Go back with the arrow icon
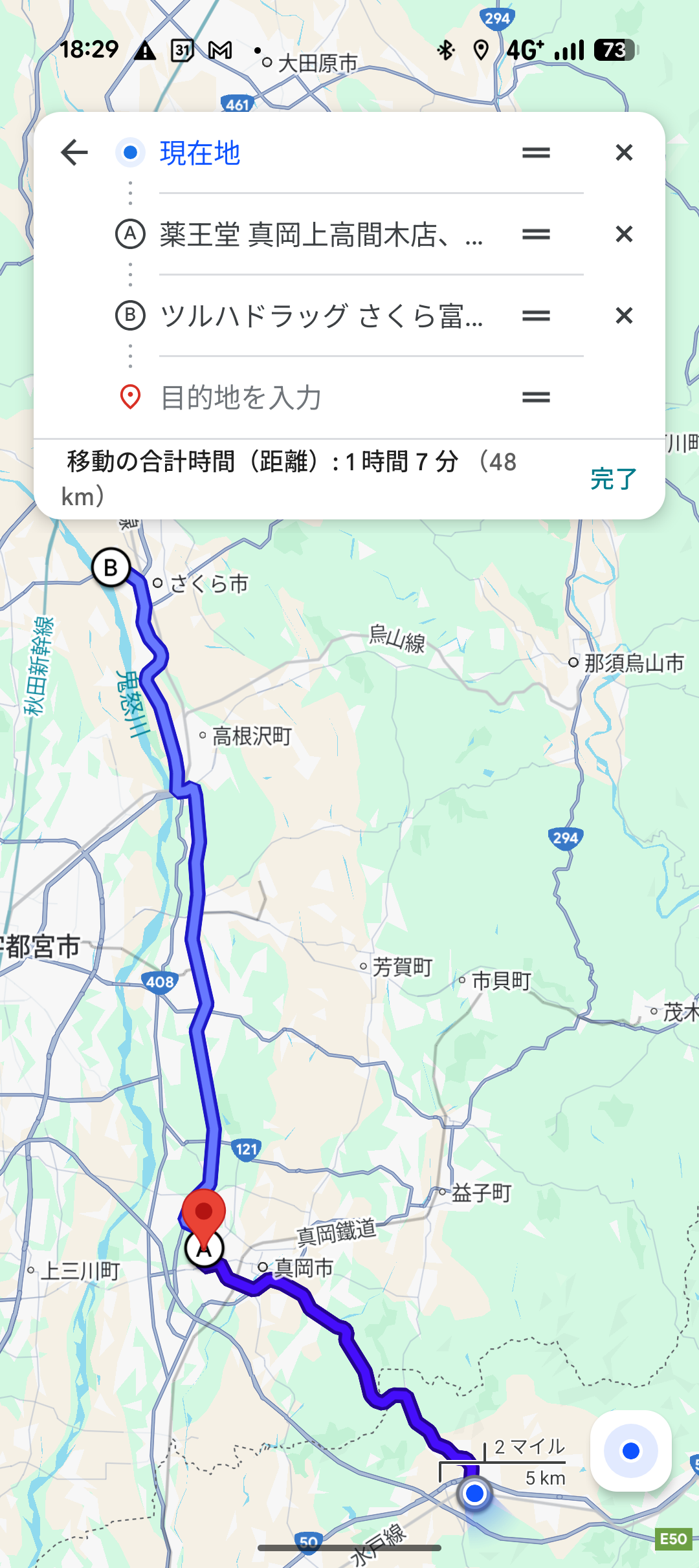The width and height of the screenshot is (699, 1568). pos(74,153)
